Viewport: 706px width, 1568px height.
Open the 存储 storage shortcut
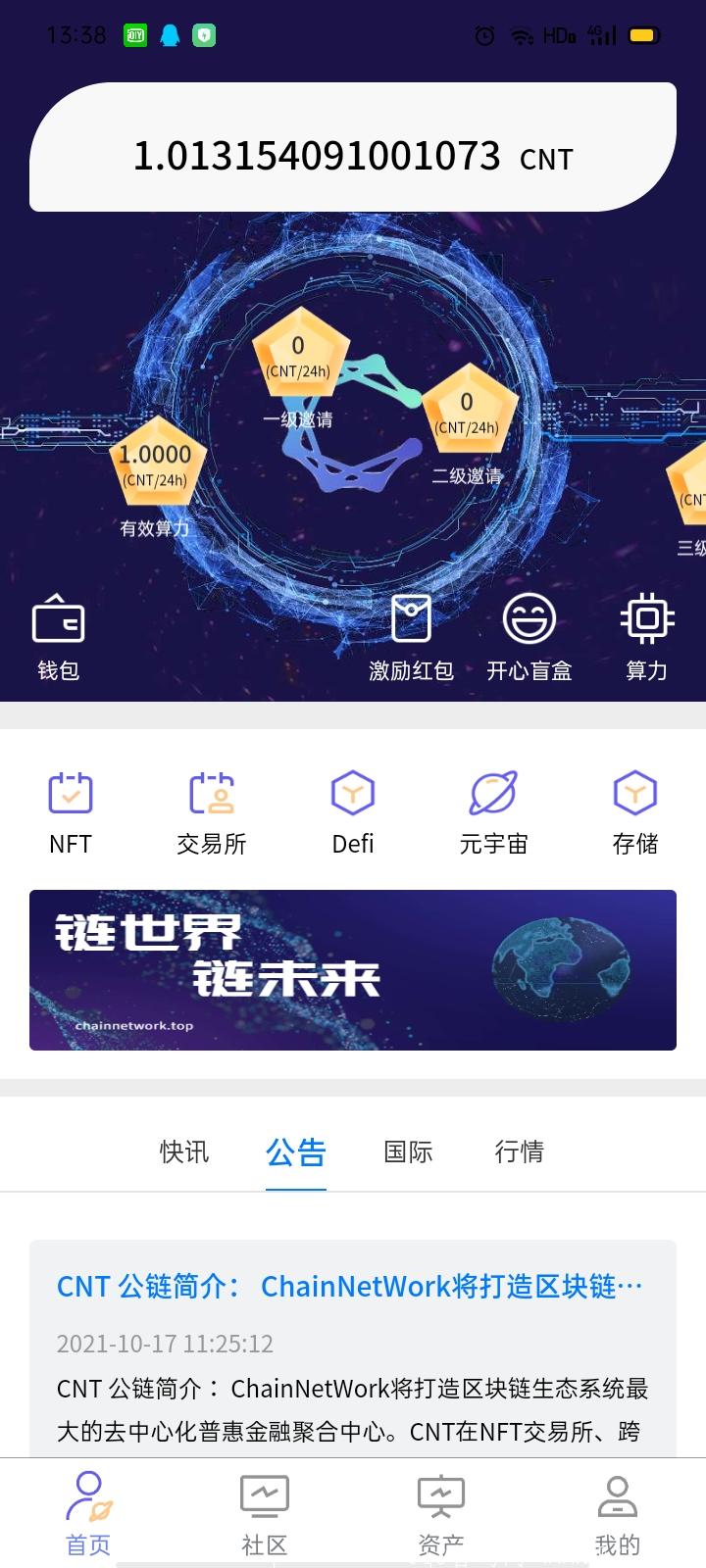point(635,813)
